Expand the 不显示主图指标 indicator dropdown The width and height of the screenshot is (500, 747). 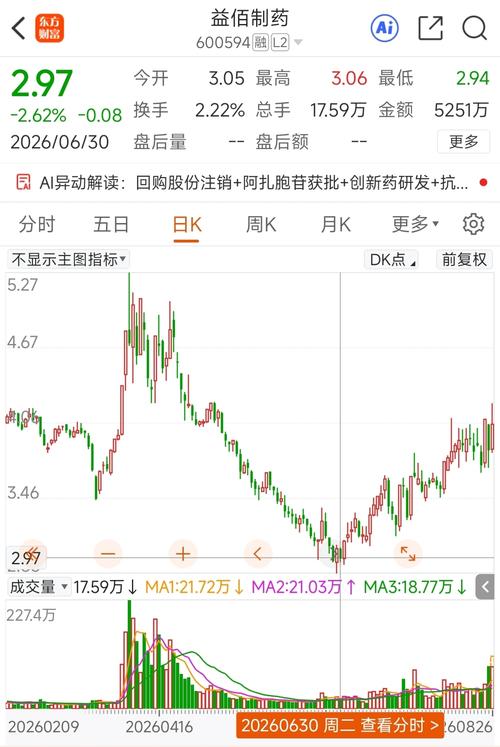click(68, 260)
